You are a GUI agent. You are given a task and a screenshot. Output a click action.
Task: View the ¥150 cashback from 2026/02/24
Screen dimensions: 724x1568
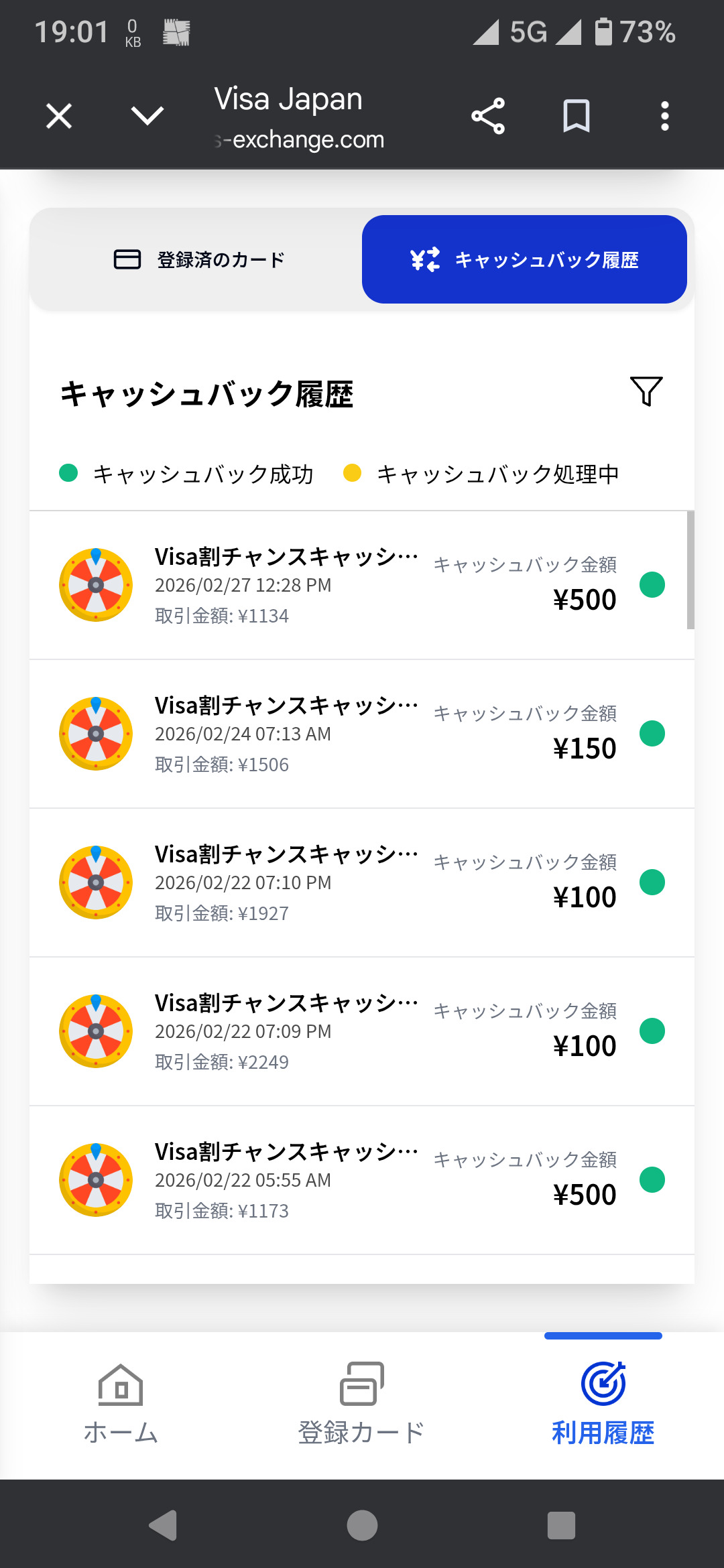(x=362, y=734)
